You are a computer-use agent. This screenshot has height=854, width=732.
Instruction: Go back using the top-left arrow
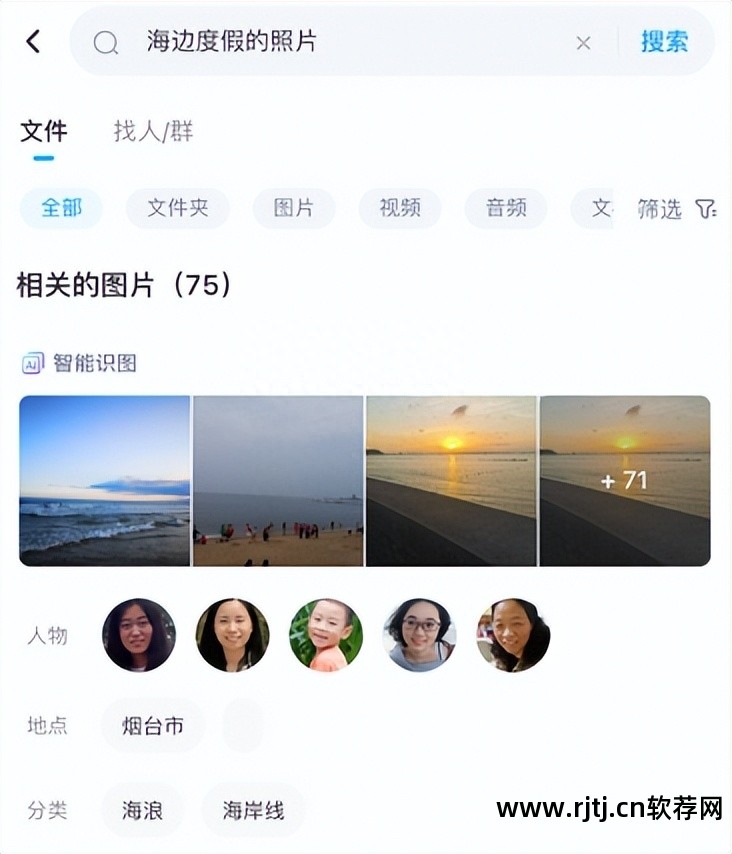click(x=34, y=42)
